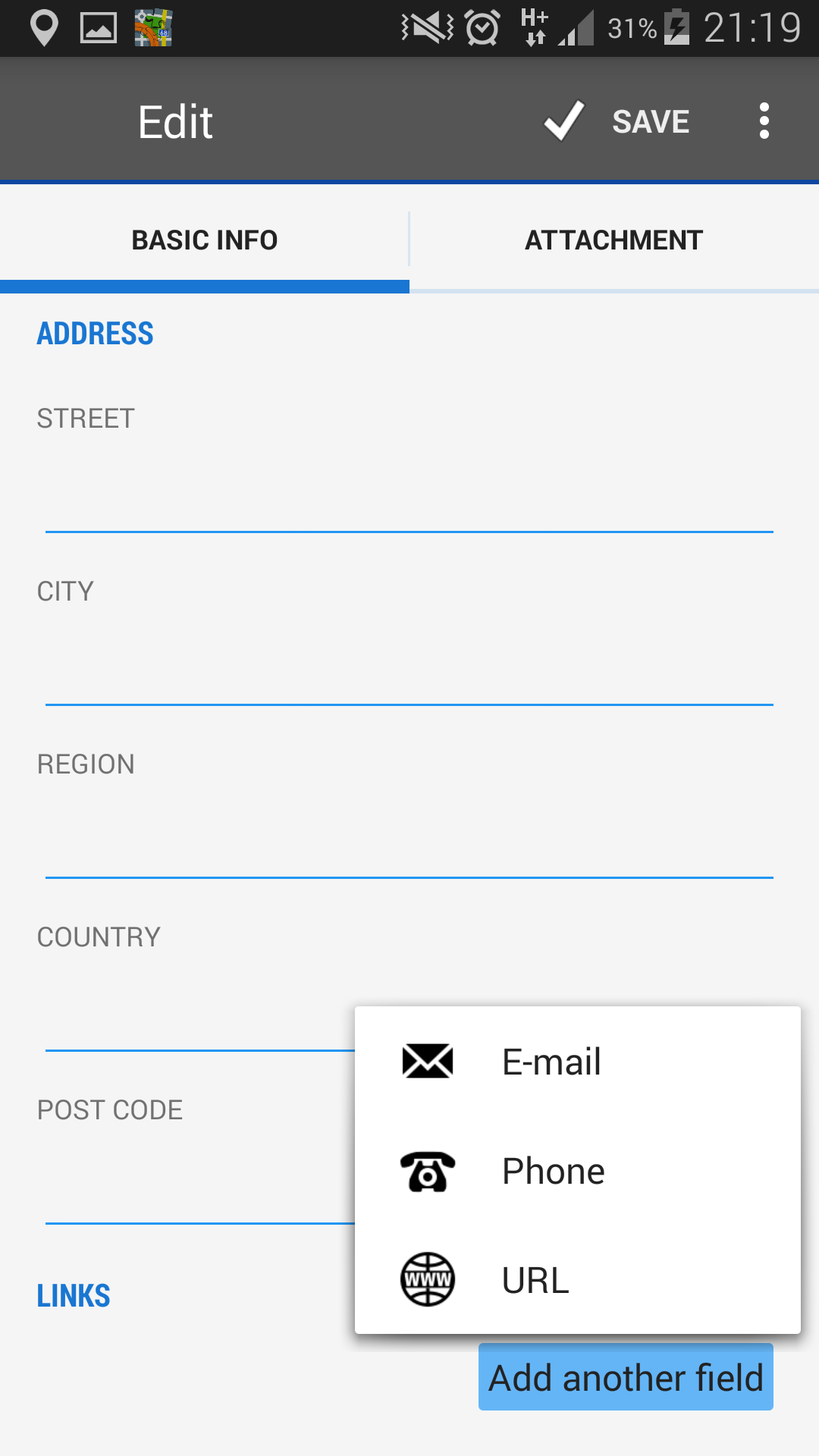Tap Add another field button

point(626,1377)
